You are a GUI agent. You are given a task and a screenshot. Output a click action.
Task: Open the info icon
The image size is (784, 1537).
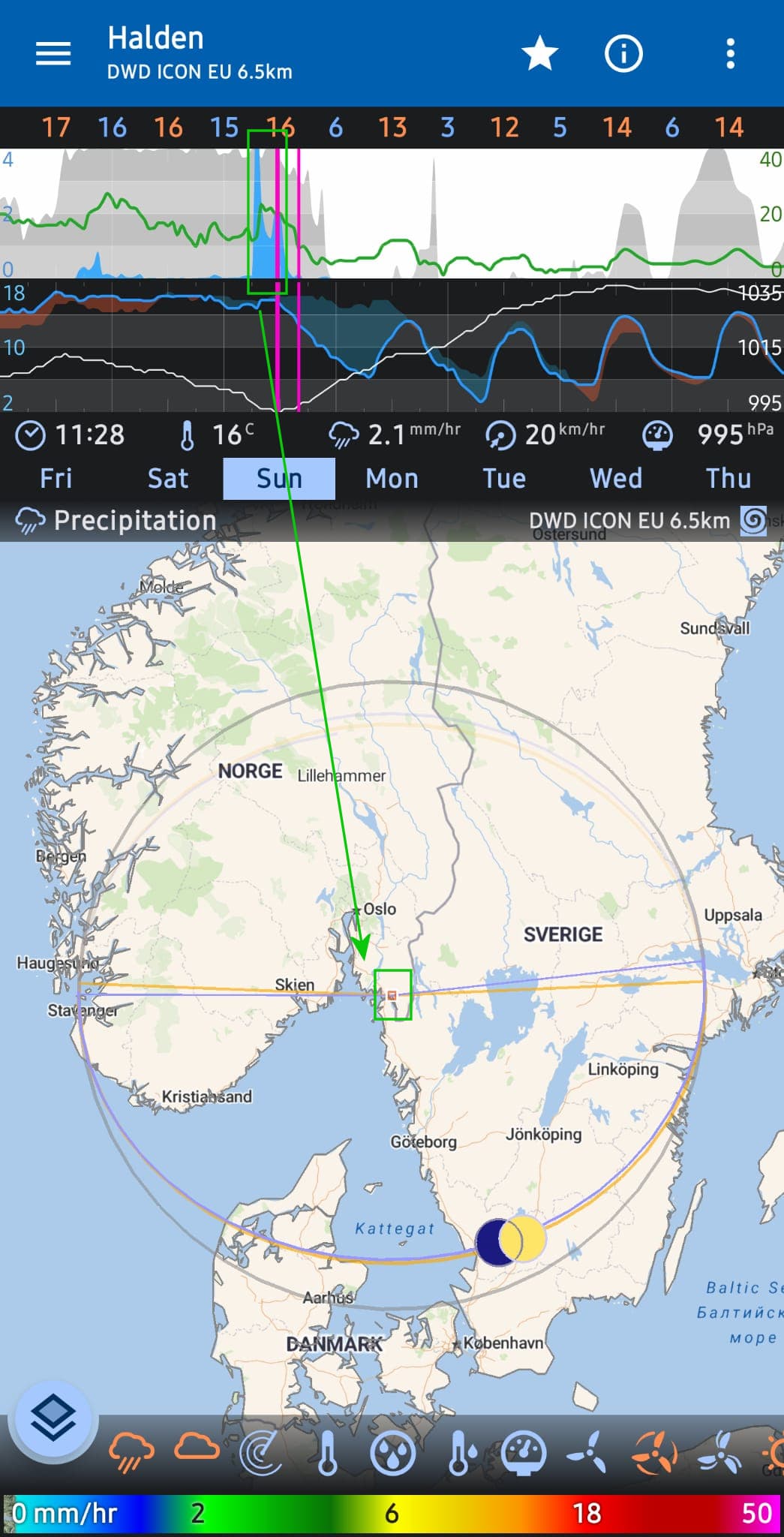[x=623, y=54]
